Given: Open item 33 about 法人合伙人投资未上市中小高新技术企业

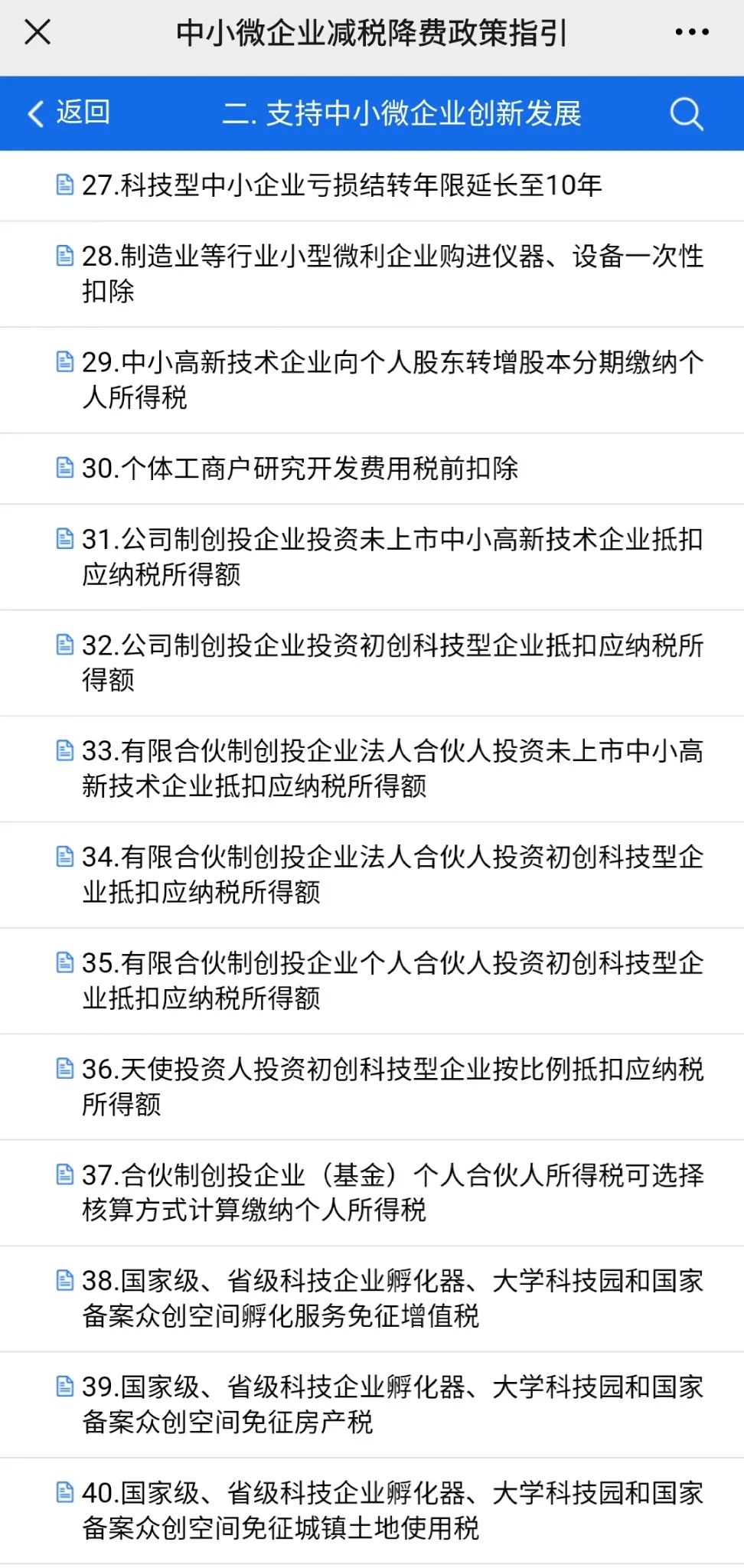Looking at the screenshot, I should point(372,769).
